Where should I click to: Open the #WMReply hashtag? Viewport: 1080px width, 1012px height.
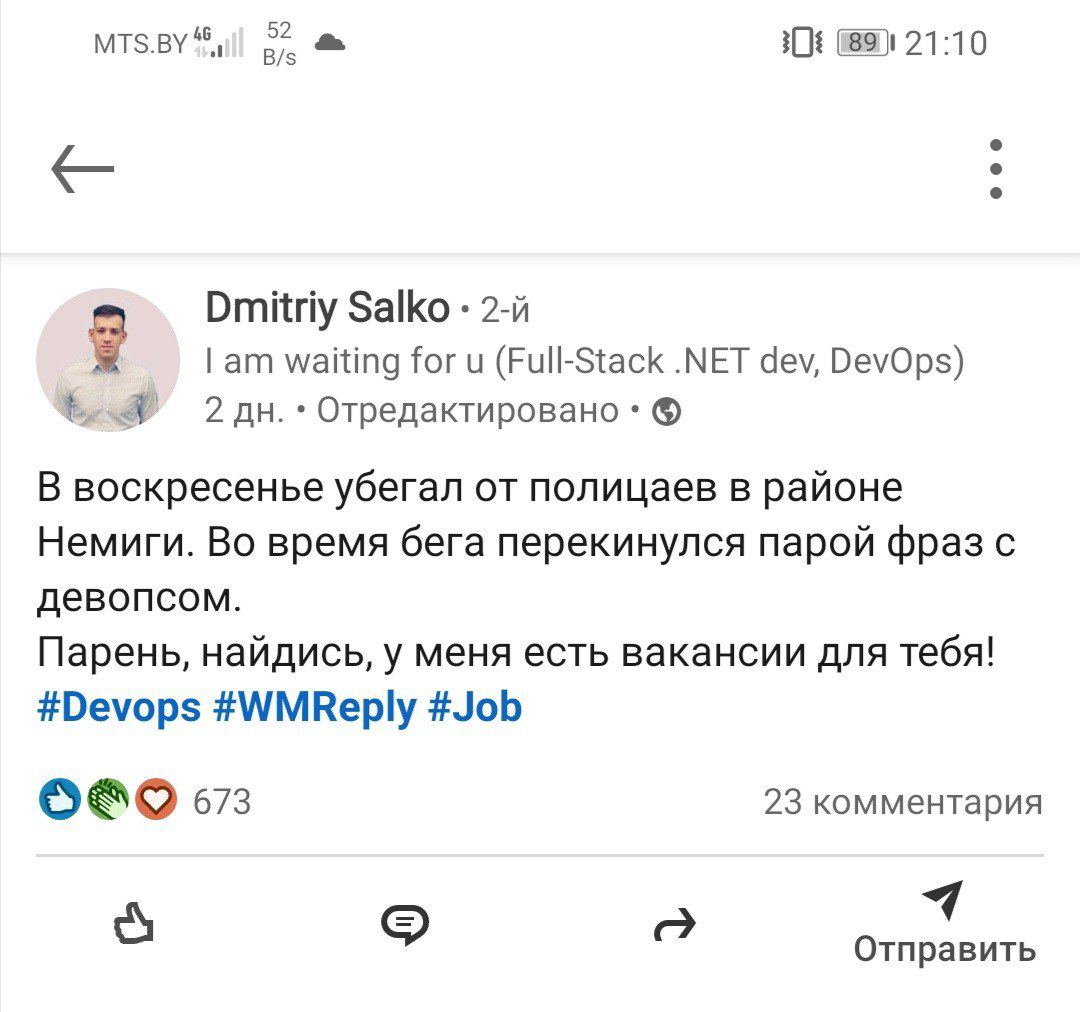point(314,707)
